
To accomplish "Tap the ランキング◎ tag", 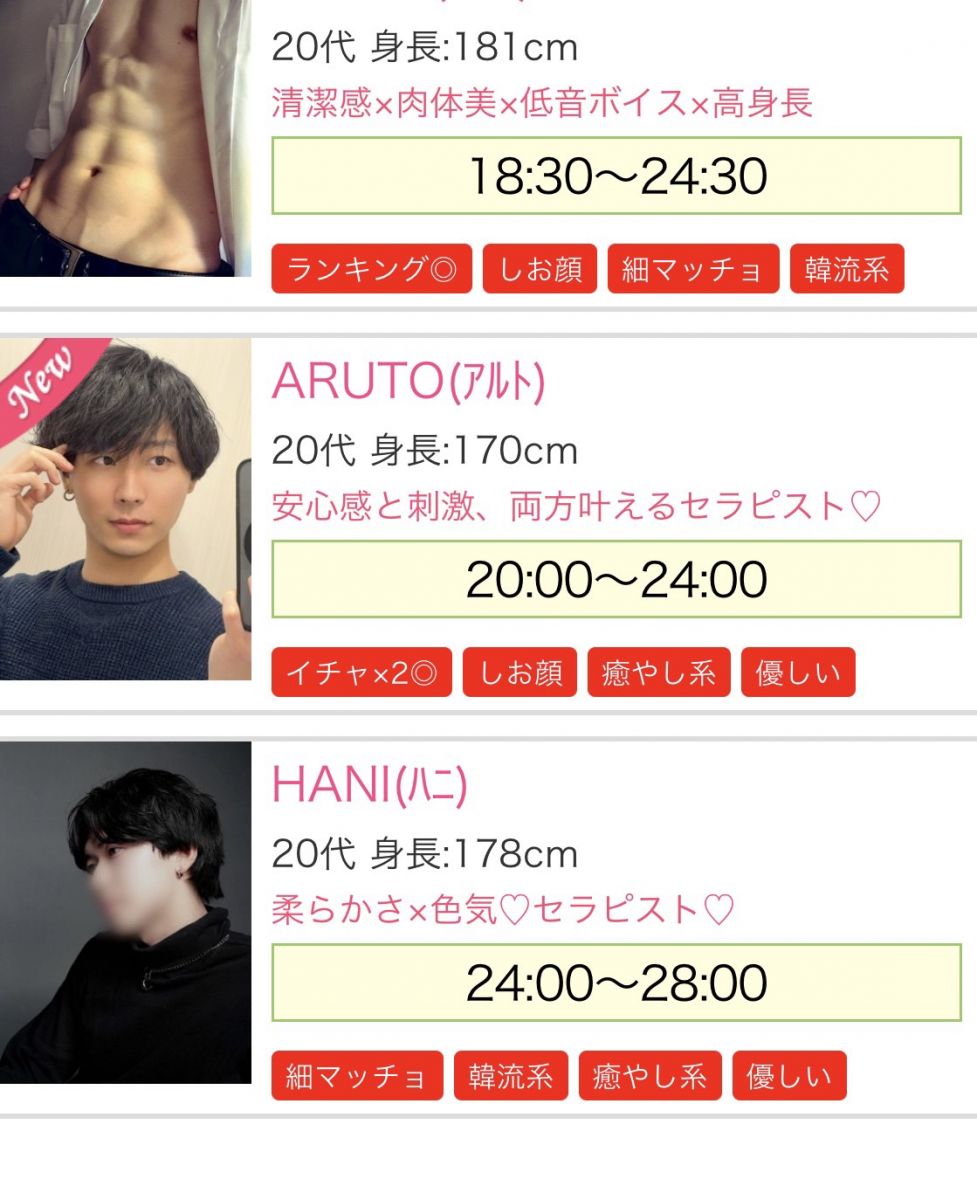I will click(x=371, y=269).
